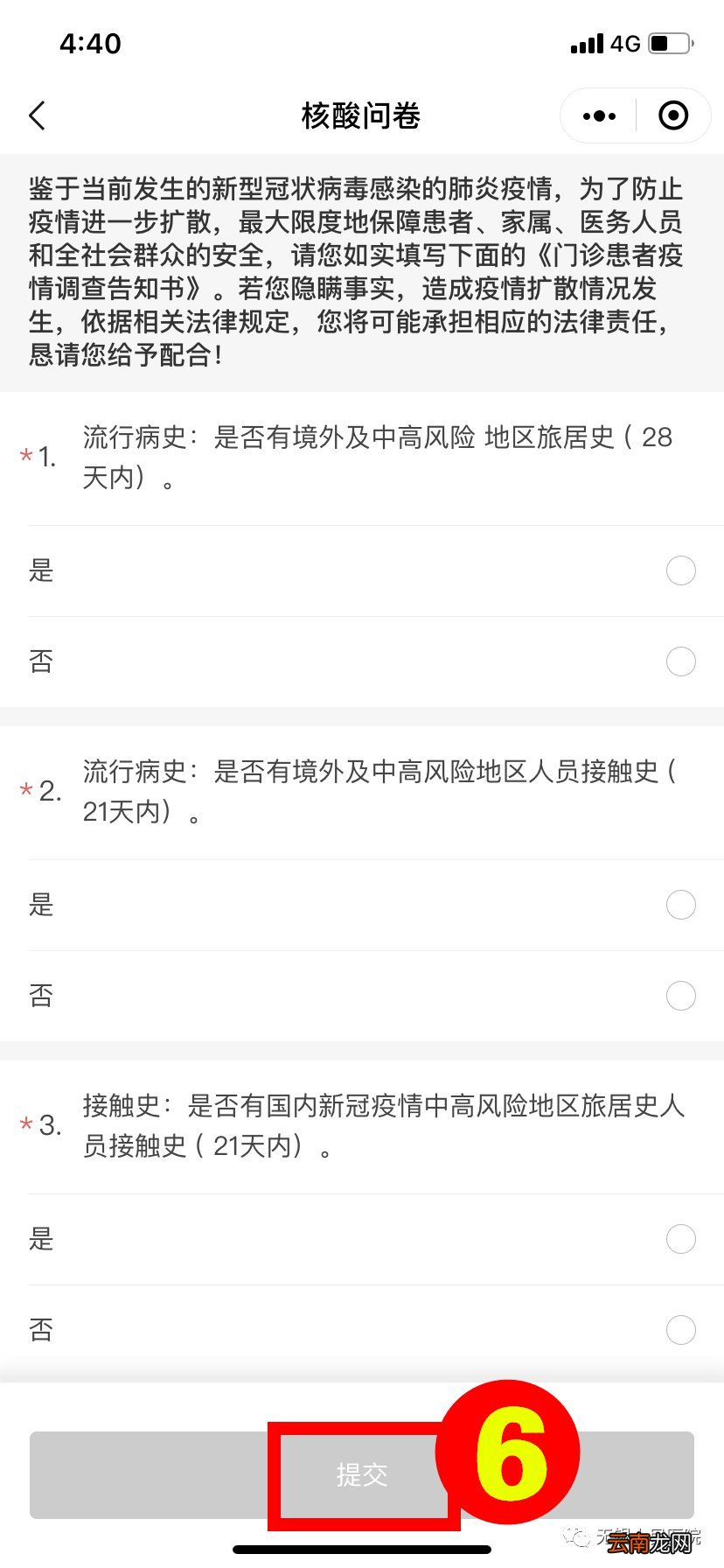Tap the 4:40 clock in the status bar
This screenshot has height=1568, width=724.
coord(91,43)
